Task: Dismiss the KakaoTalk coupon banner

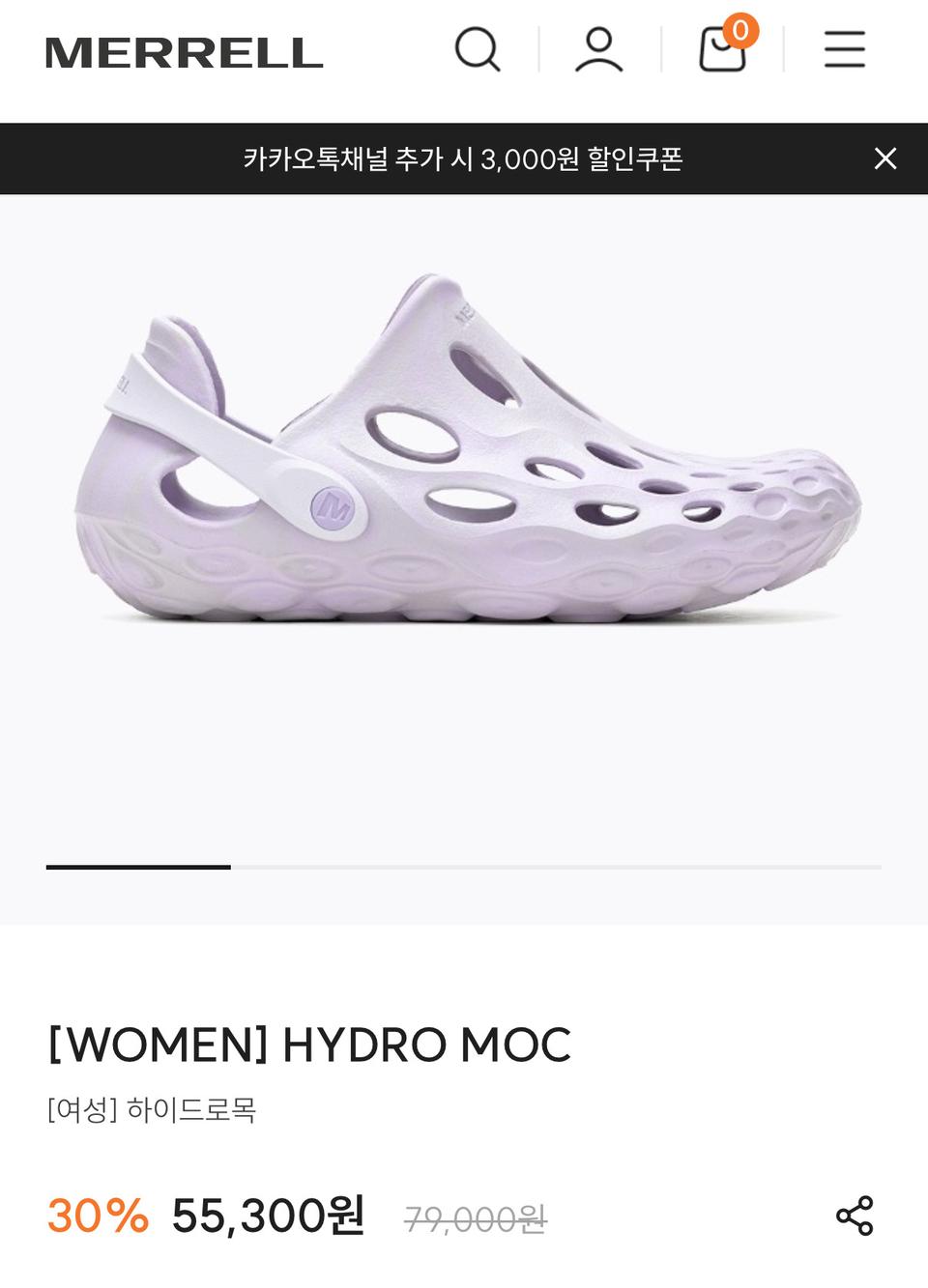Action: pos(885,158)
